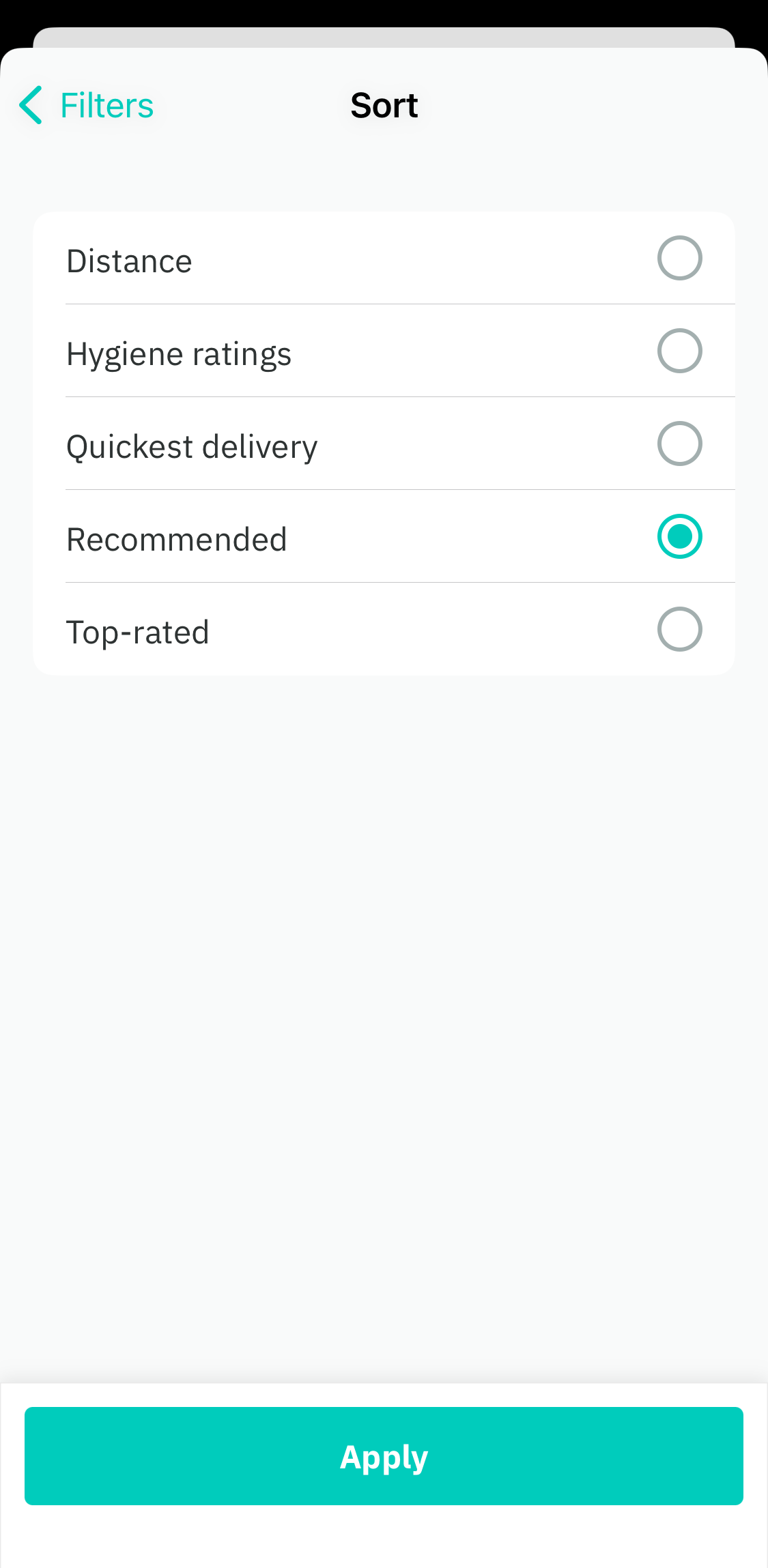
Task: Deselect Recommended by tapping its radio
Action: point(680,536)
